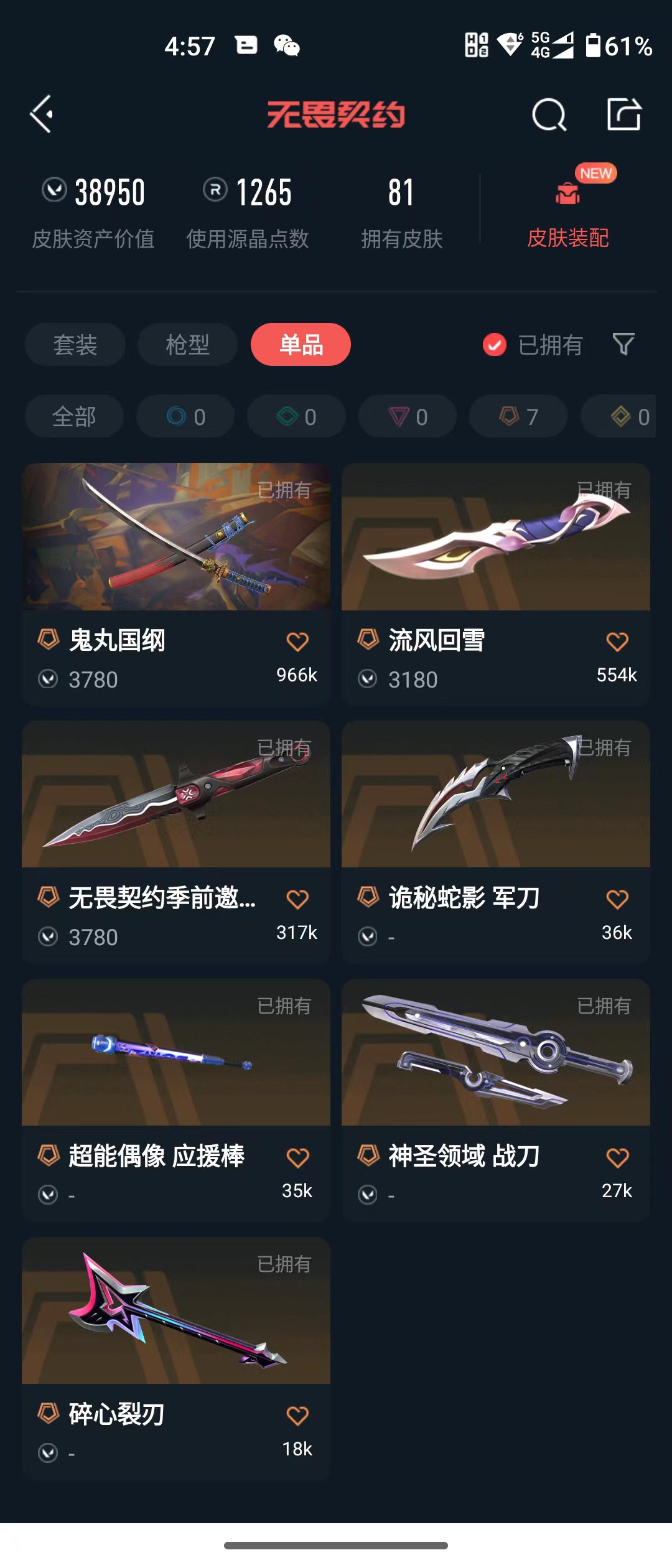Open the 鬼丸国纲 skin card
The height and width of the screenshot is (1568, 672).
[176, 584]
